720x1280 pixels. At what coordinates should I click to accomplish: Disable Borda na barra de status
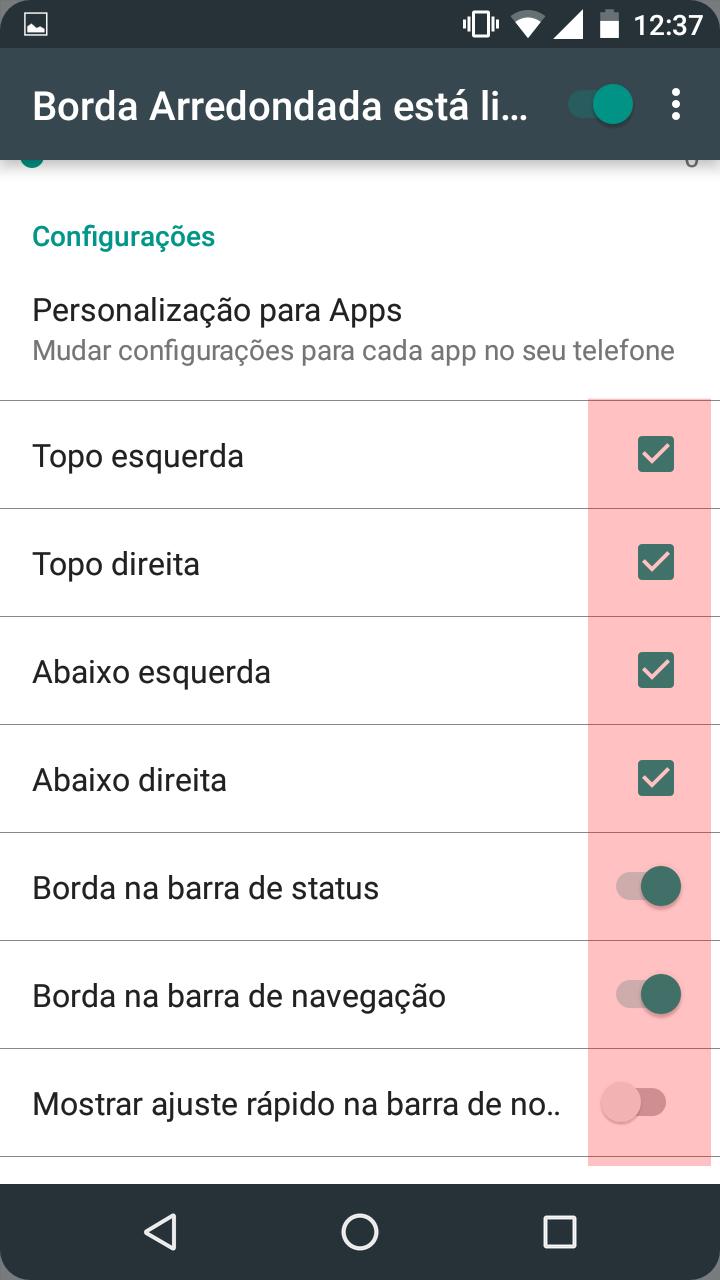click(x=649, y=887)
